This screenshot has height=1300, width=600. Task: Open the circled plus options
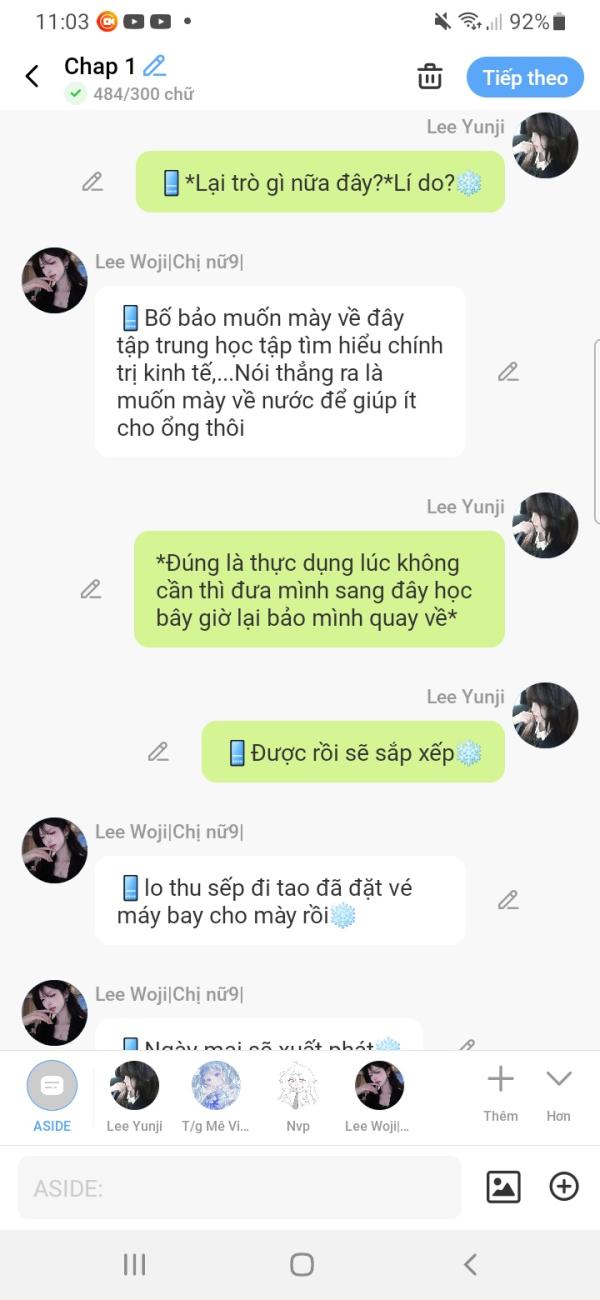564,1187
